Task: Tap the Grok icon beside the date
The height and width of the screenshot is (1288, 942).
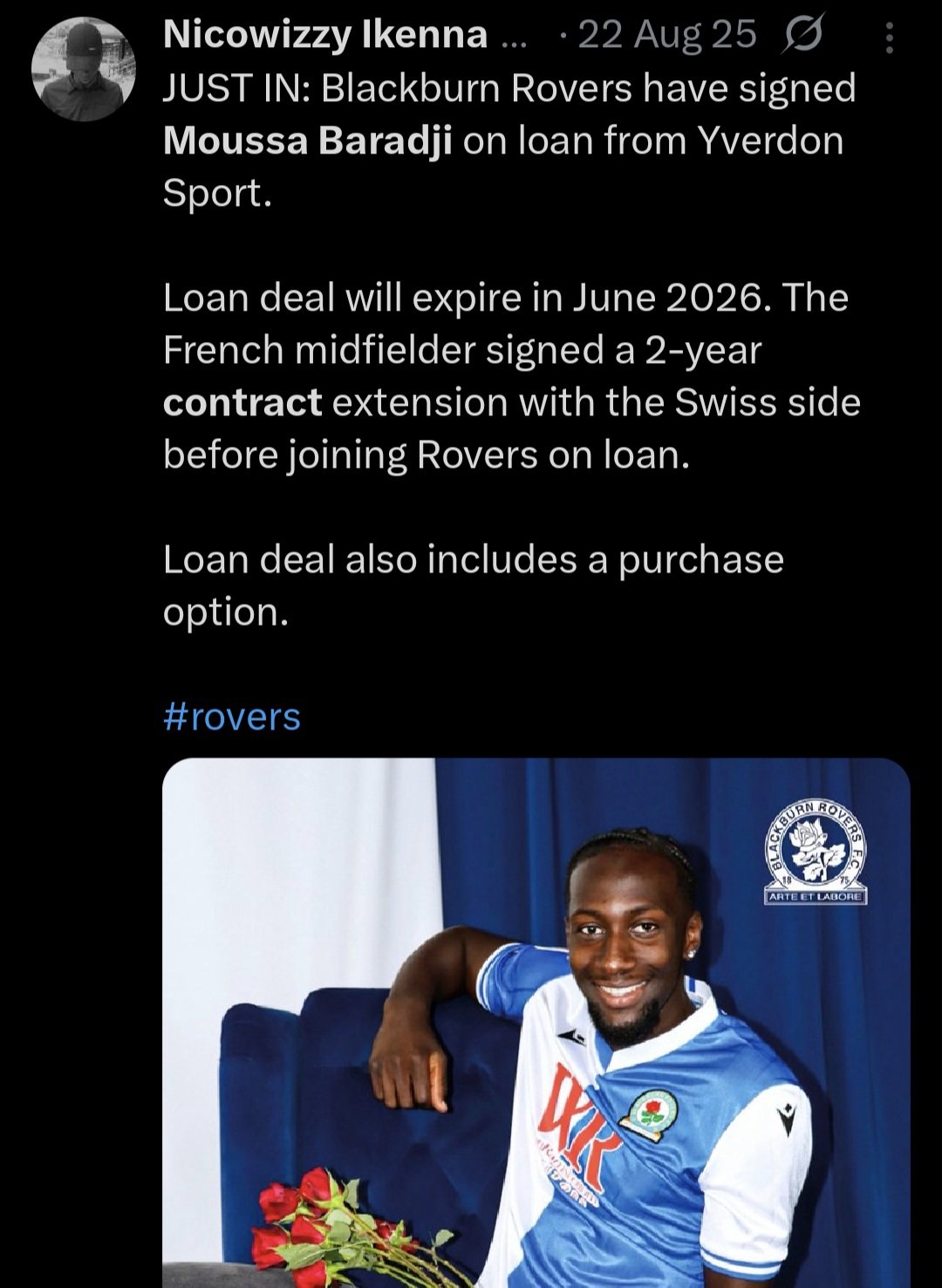Action: click(803, 36)
